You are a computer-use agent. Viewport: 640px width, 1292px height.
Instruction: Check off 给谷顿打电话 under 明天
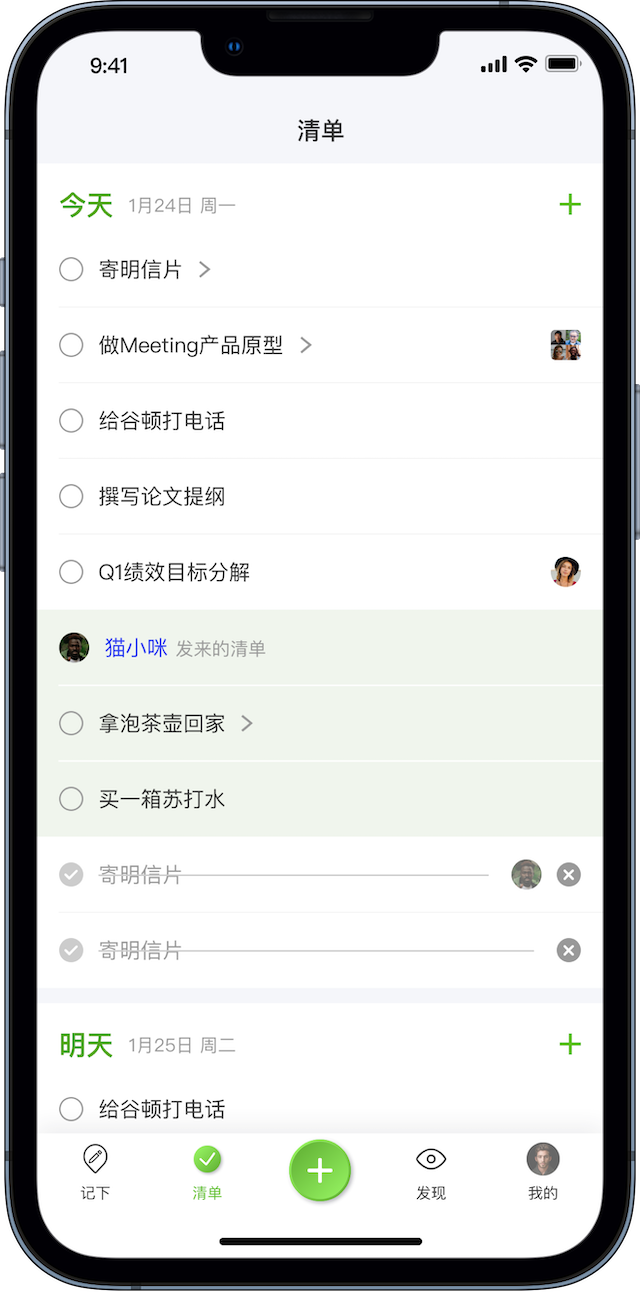point(71,1109)
